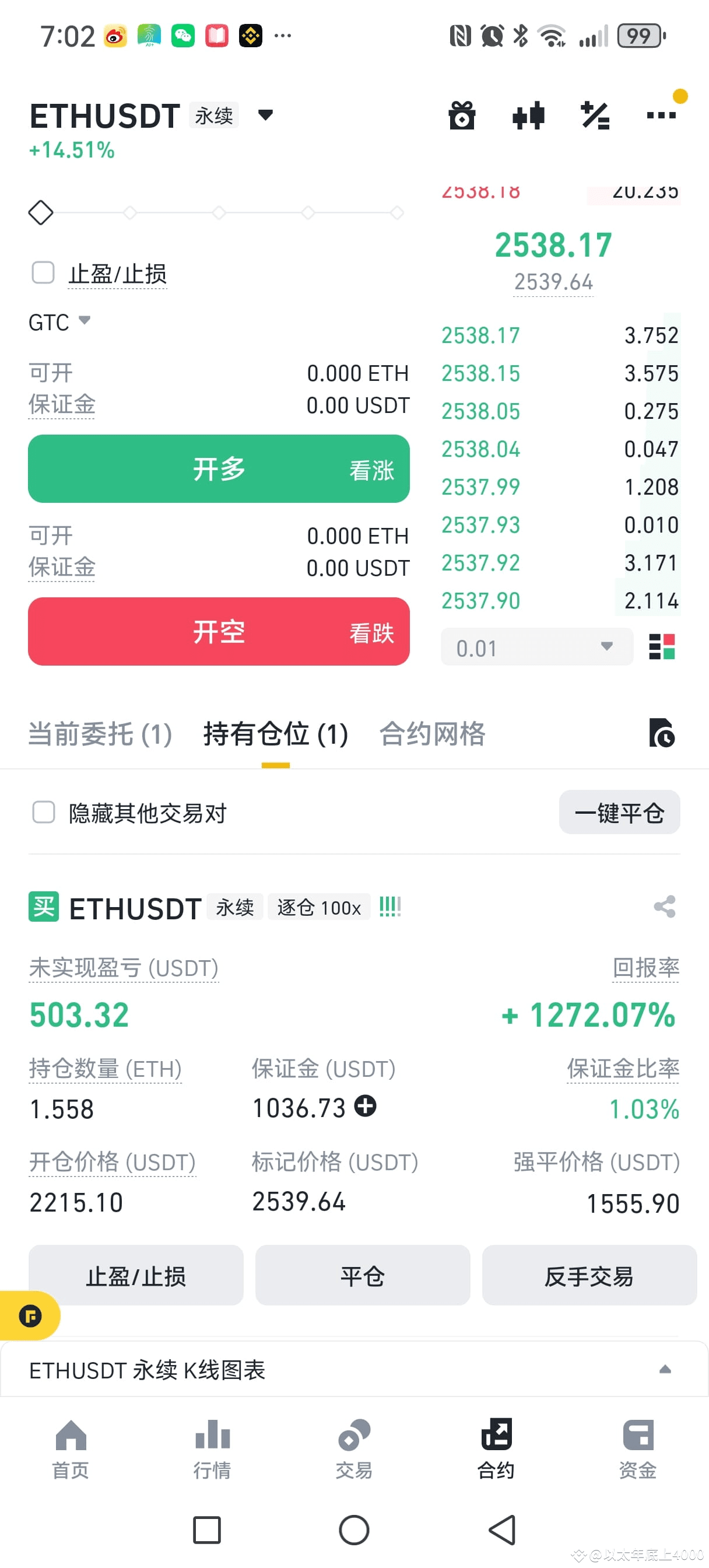Collapse the ETHUSDT 永续 K线图表 panel
Image resolution: width=709 pixels, height=1568 pixels.
pyautogui.click(x=666, y=1370)
